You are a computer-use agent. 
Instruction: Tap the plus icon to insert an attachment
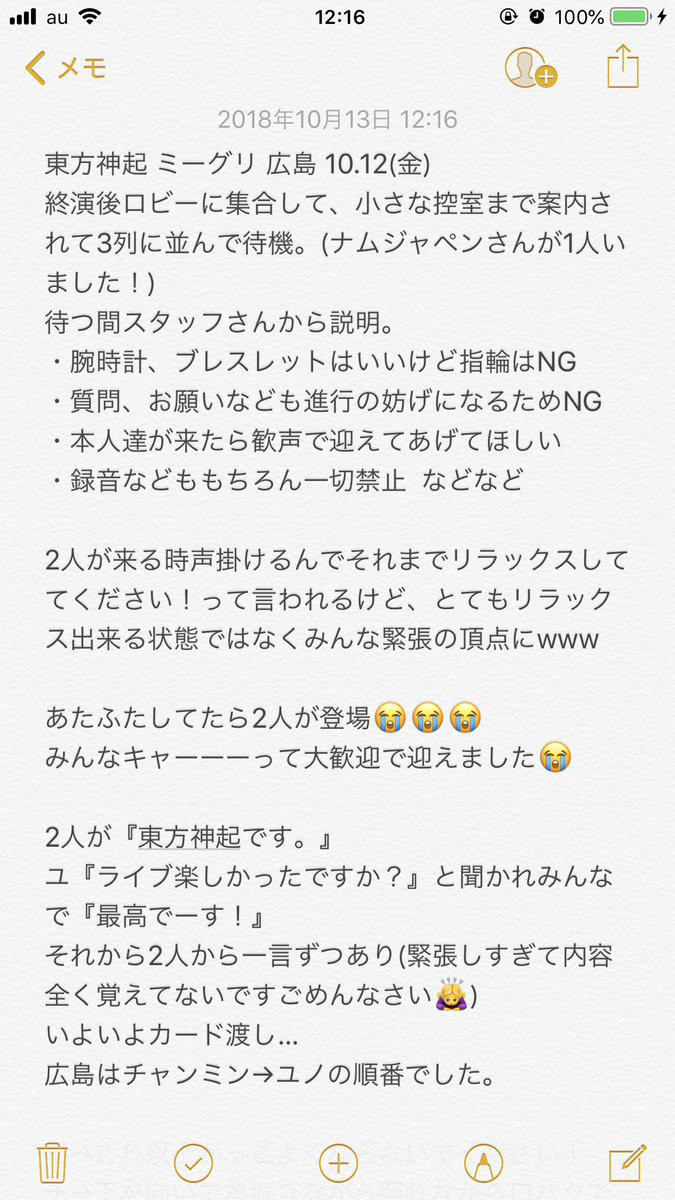click(x=338, y=1162)
